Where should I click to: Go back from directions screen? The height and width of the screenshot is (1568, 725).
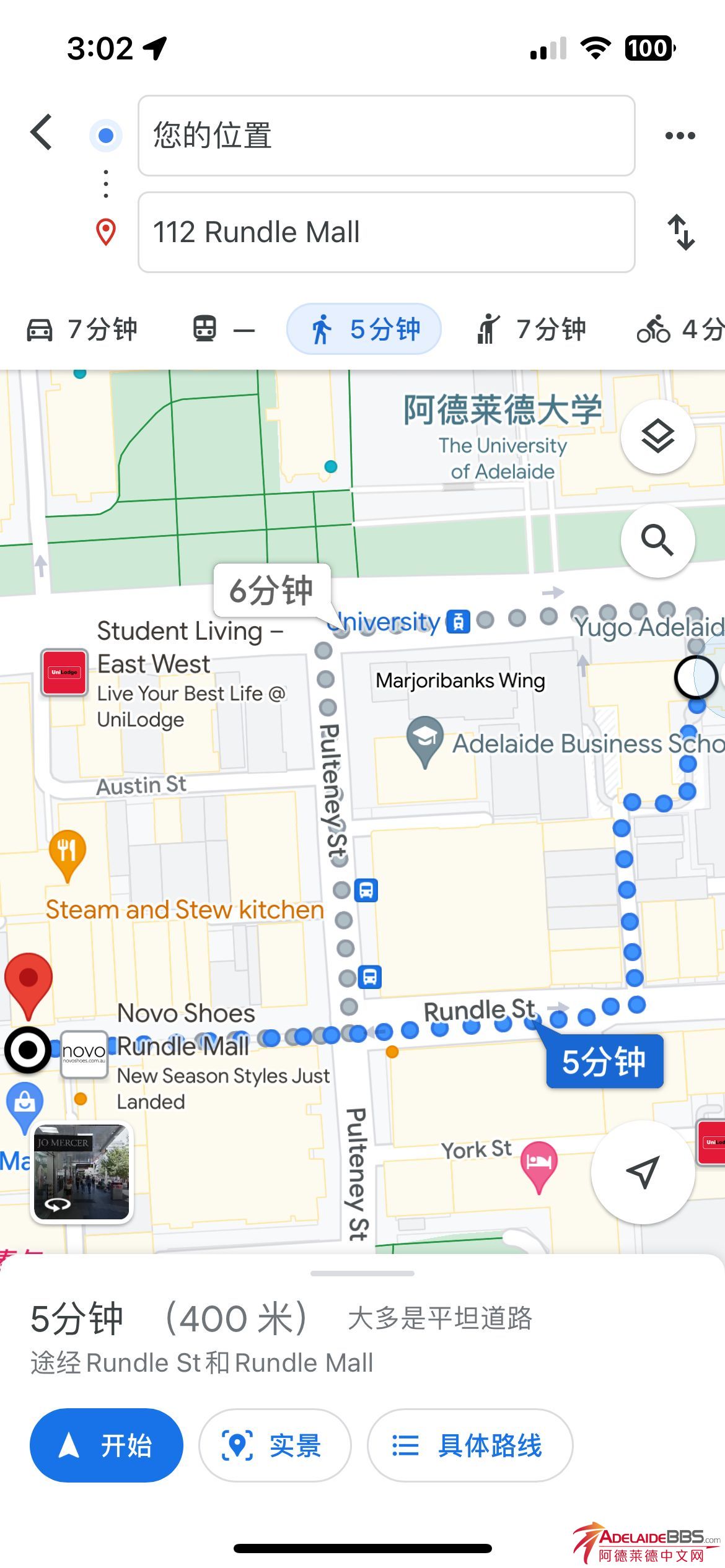[41, 133]
